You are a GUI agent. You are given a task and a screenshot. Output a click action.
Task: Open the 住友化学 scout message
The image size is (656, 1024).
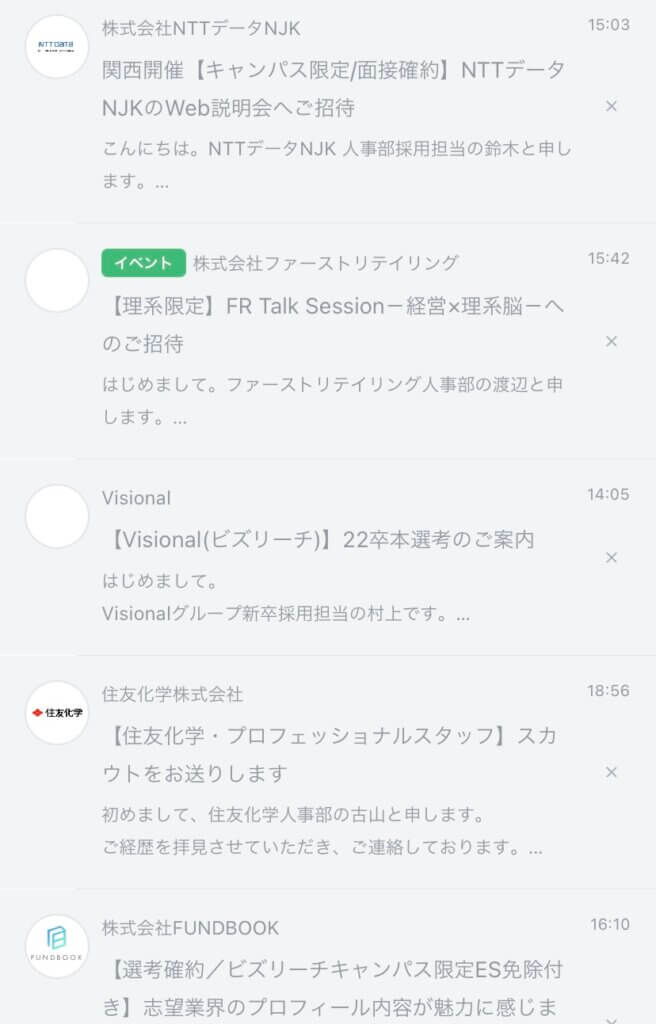pos(330,754)
